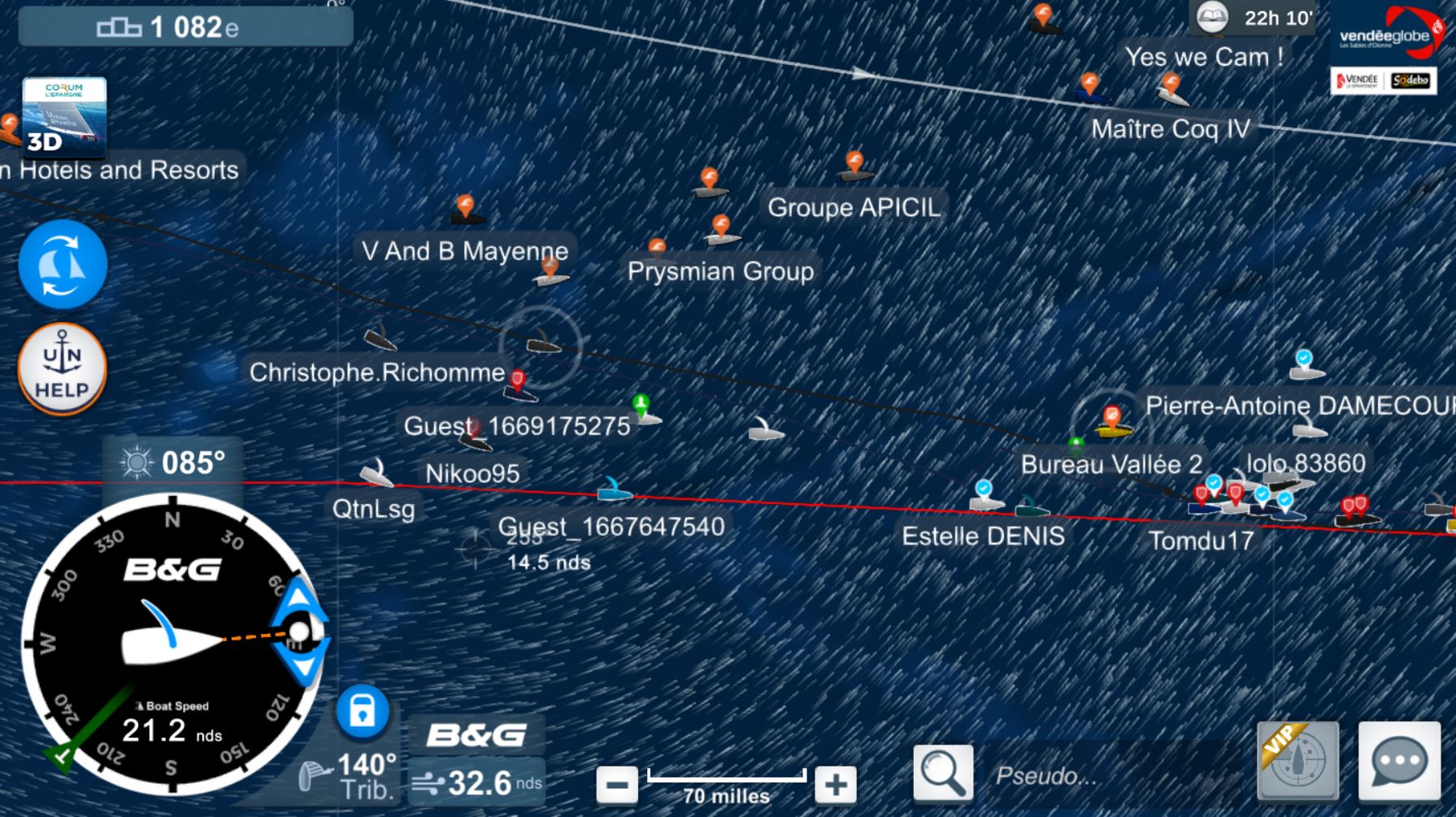Increase heading with compass up arrow

[x=299, y=600]
